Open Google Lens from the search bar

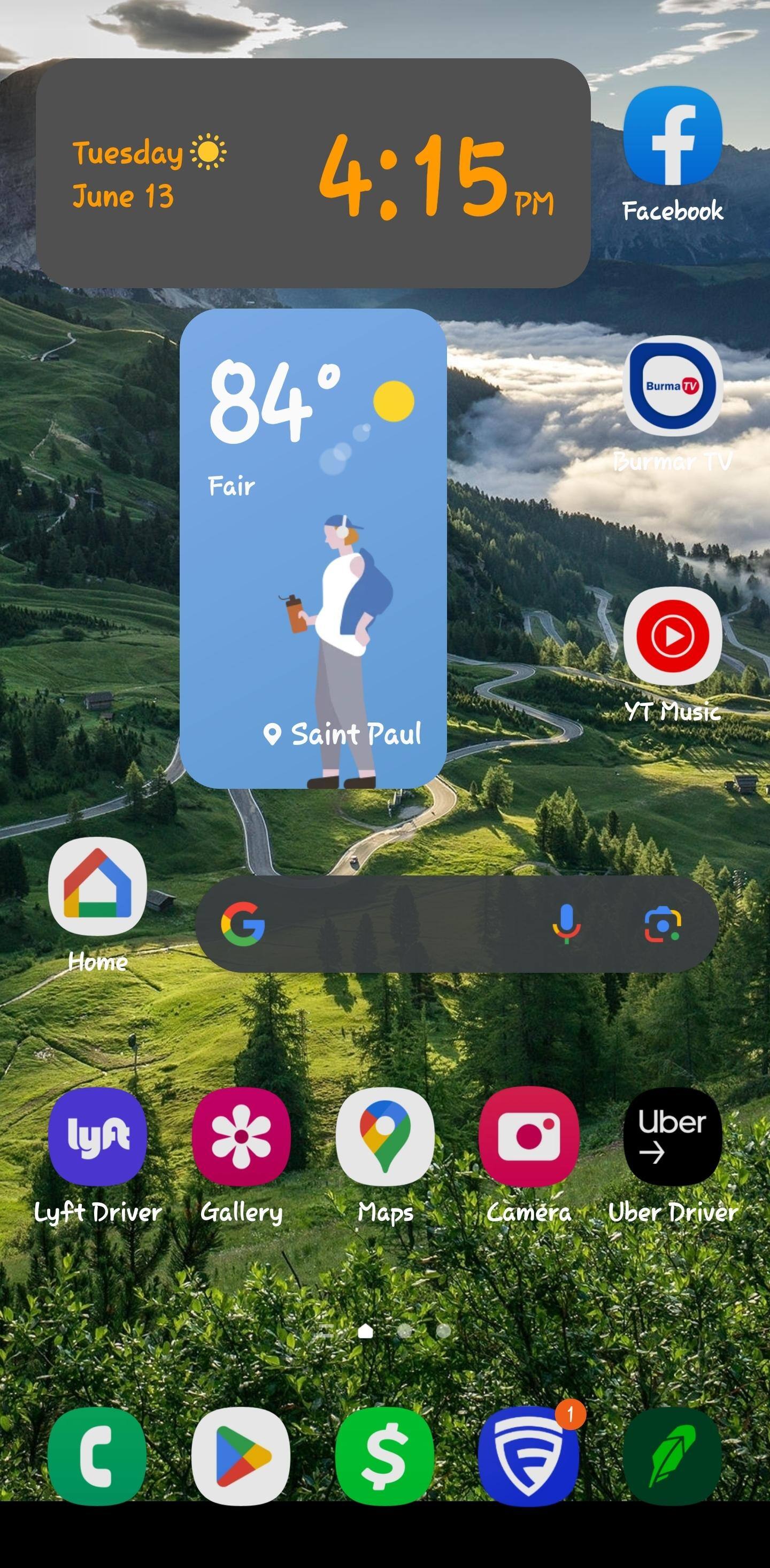[663, 924]
